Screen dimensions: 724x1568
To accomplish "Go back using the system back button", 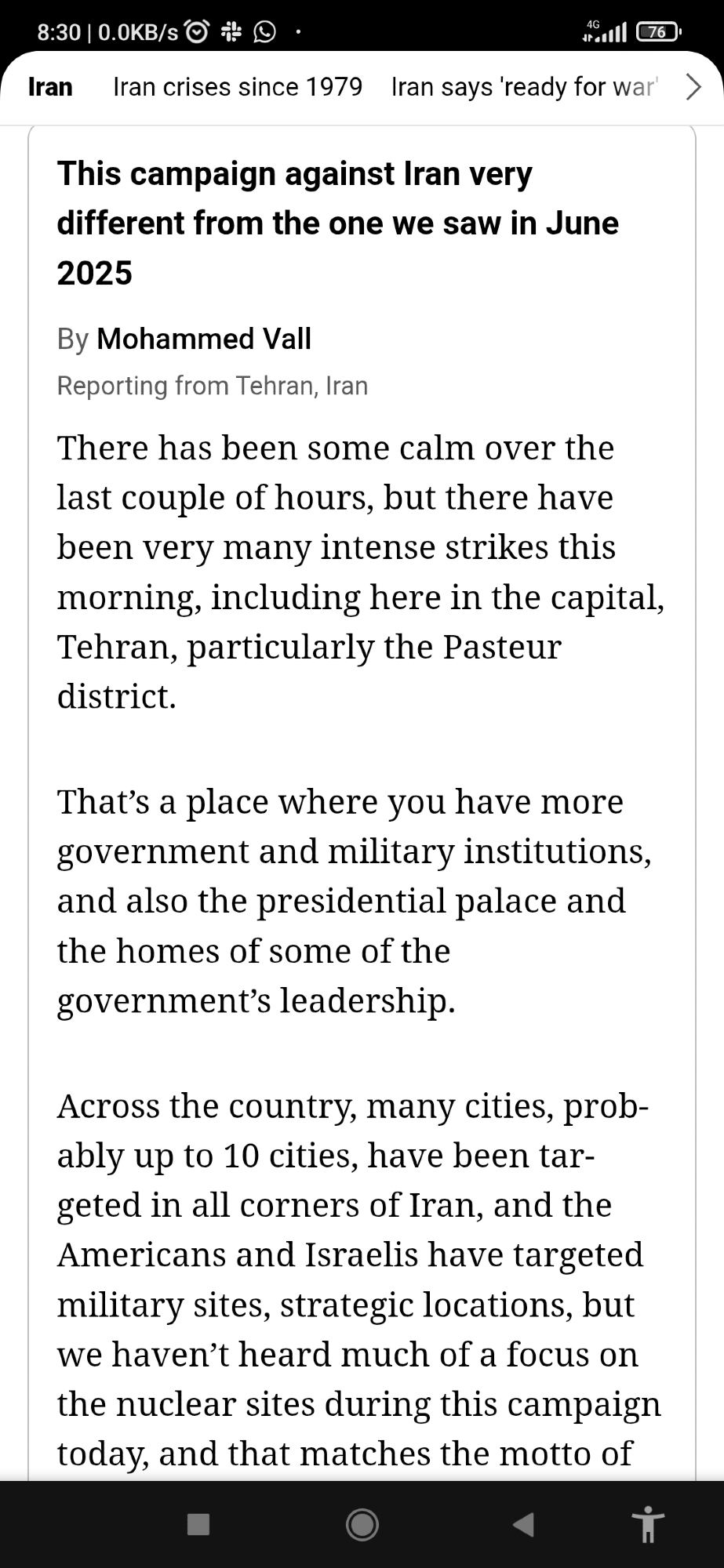I will [523, 1525].
